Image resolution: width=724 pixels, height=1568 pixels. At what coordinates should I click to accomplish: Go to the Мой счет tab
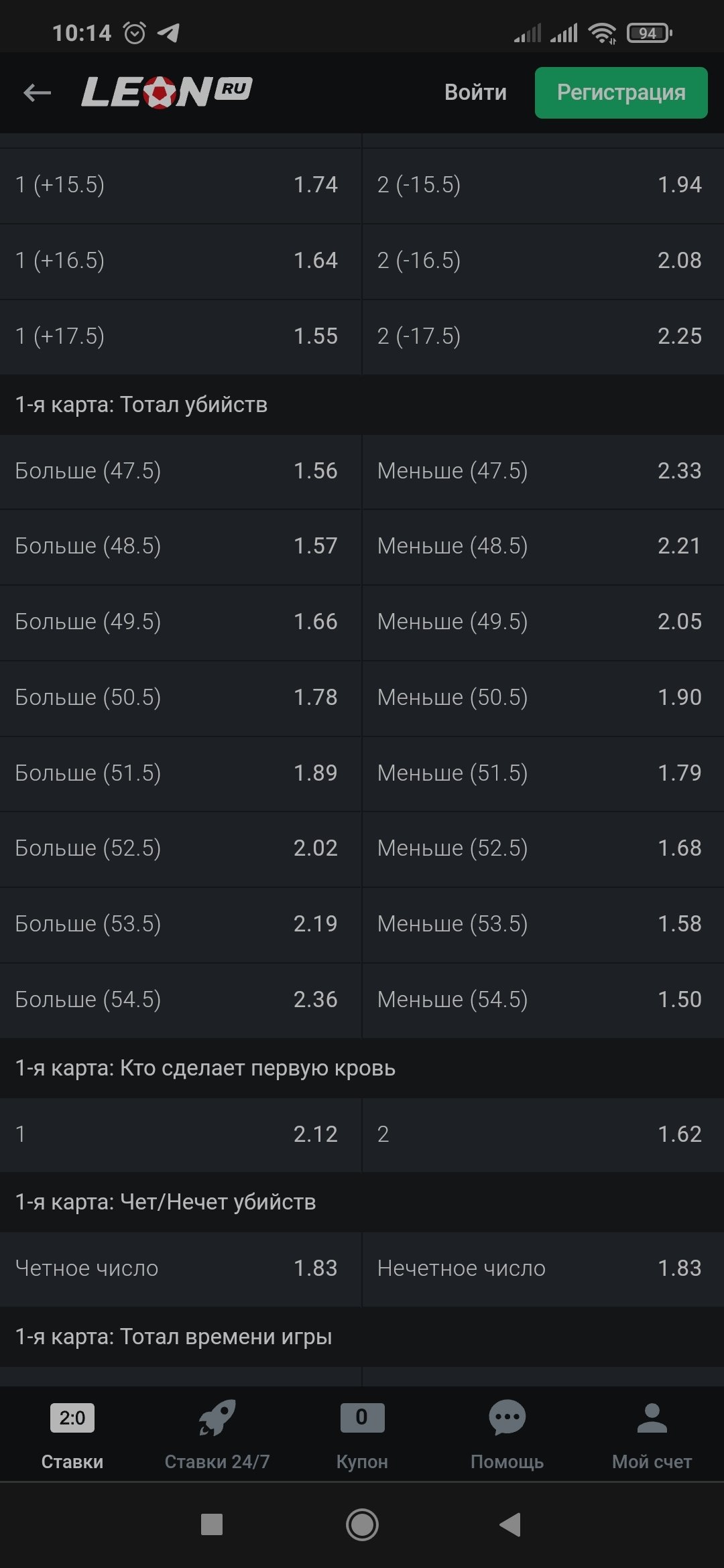pyautogui.click(x=652, y=1434)
